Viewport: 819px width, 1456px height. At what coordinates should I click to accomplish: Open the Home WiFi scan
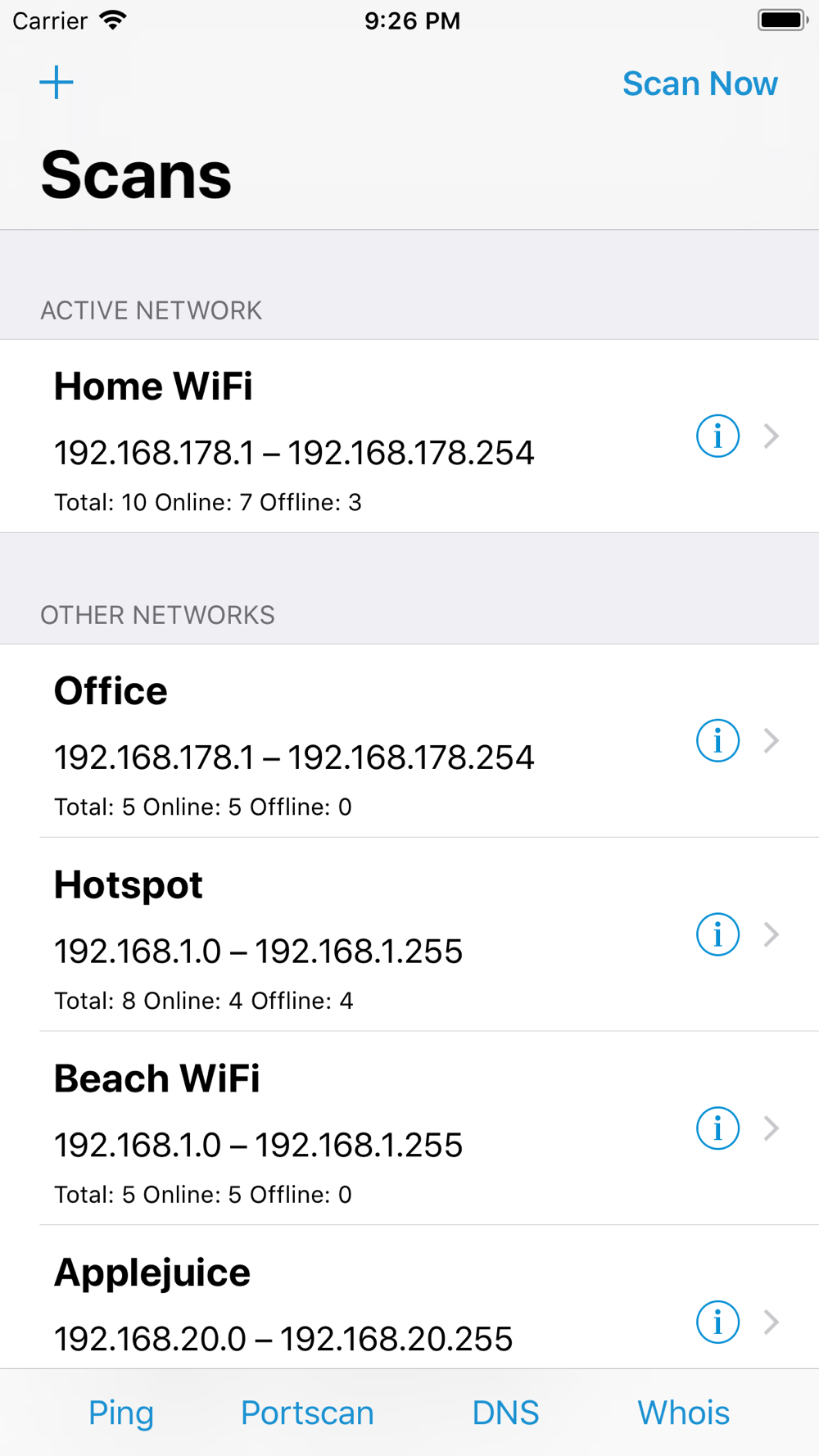pos(409,436)
